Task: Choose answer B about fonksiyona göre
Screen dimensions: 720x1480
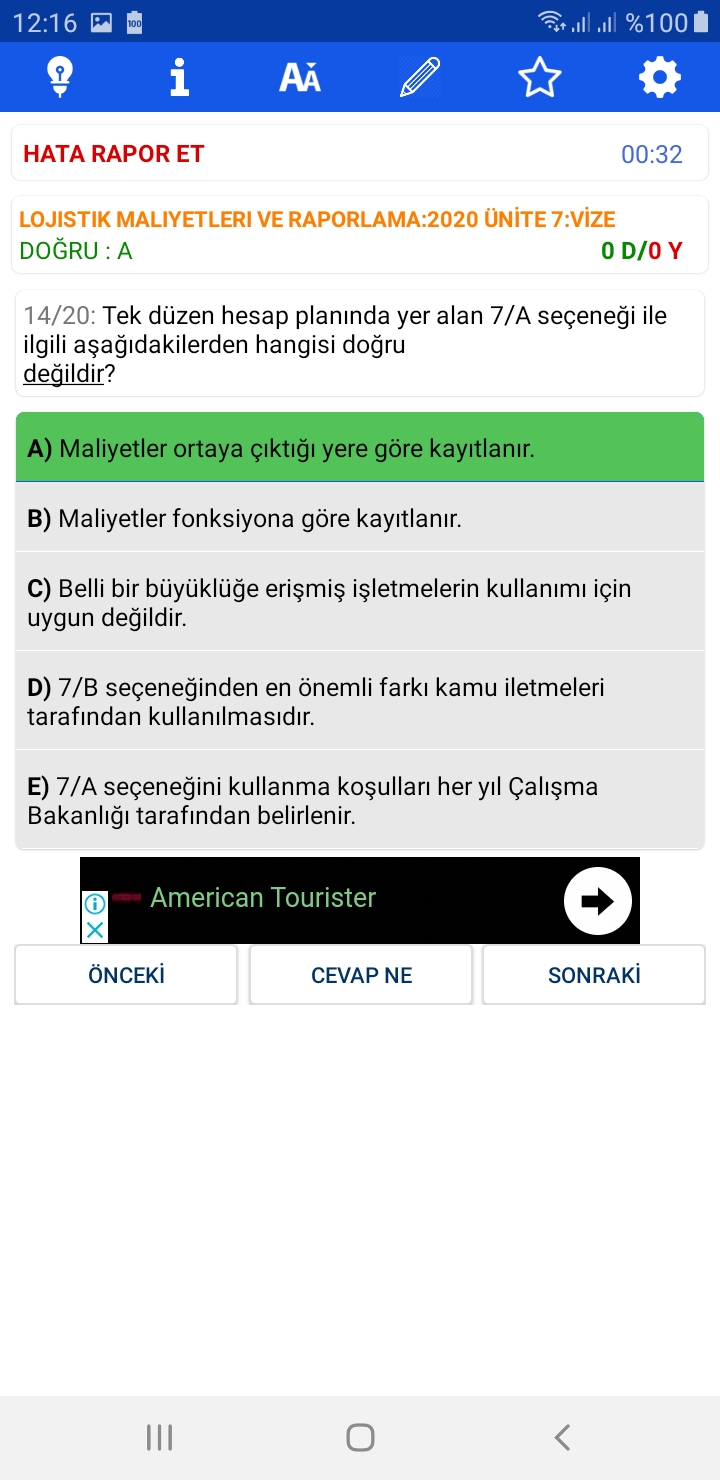Action: coord(360,518)
